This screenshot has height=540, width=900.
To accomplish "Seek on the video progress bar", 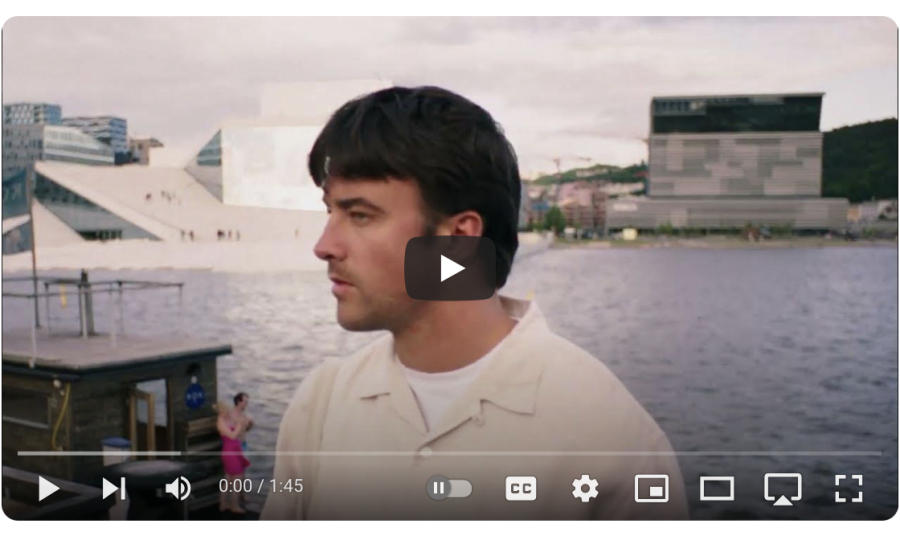I will click(450, 453).
